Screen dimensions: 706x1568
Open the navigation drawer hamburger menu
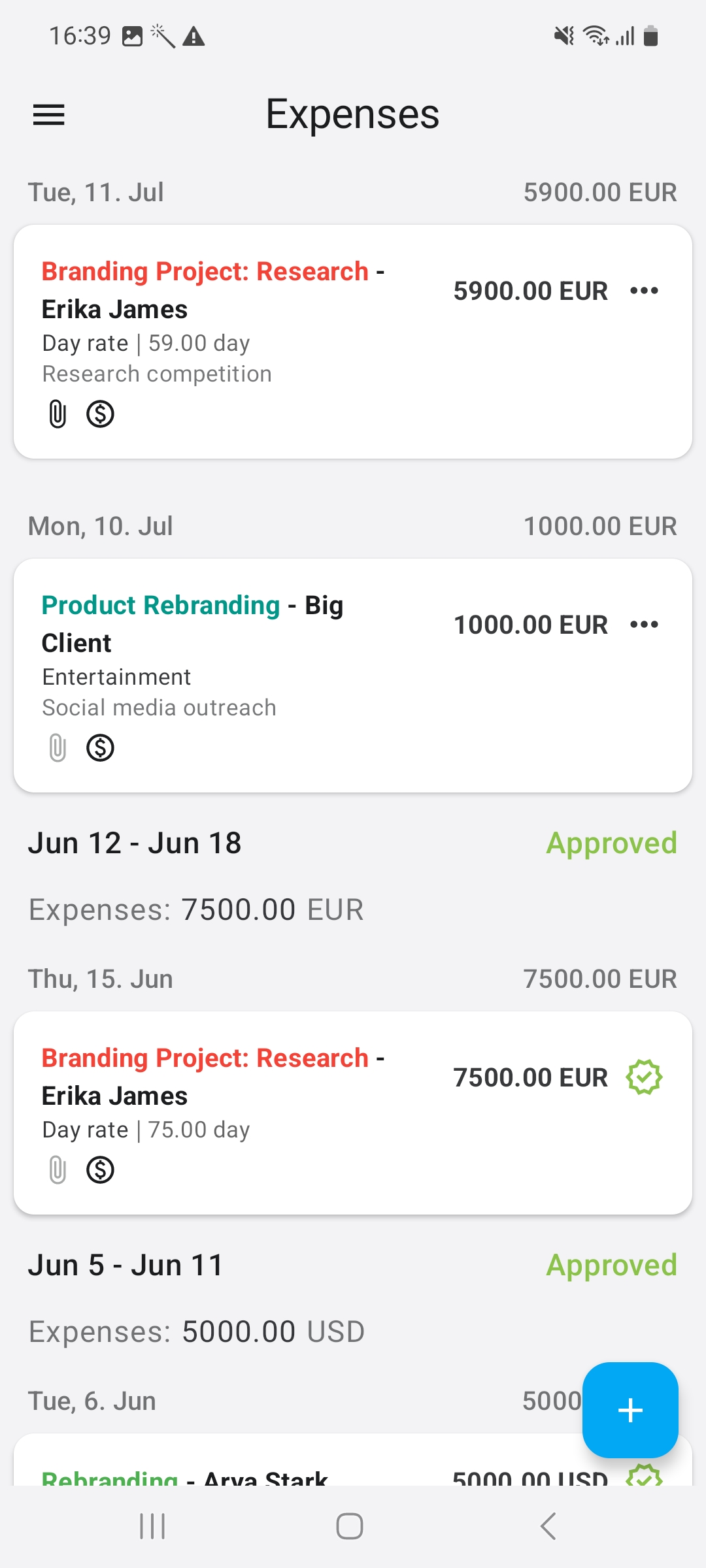(x=48, y=115)
